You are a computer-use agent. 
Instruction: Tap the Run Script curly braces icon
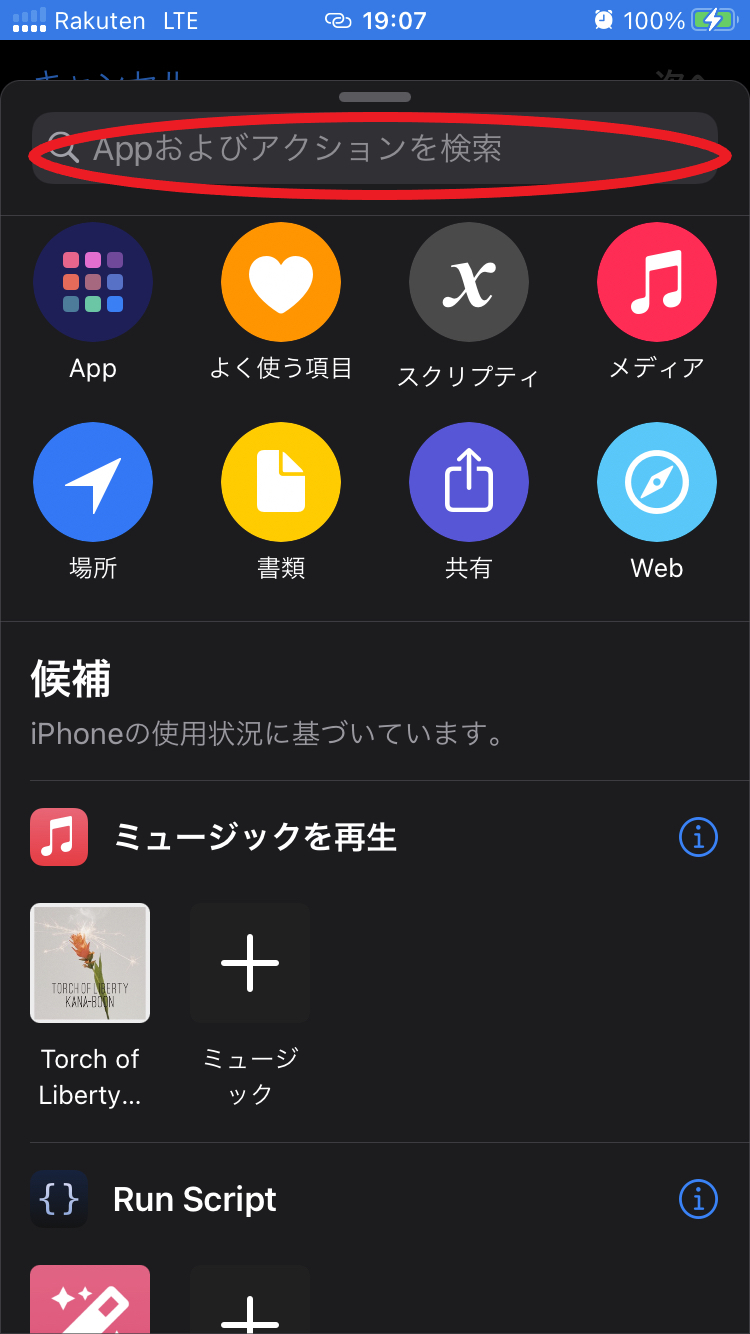pyautogui.click(x=58, y=1199)
